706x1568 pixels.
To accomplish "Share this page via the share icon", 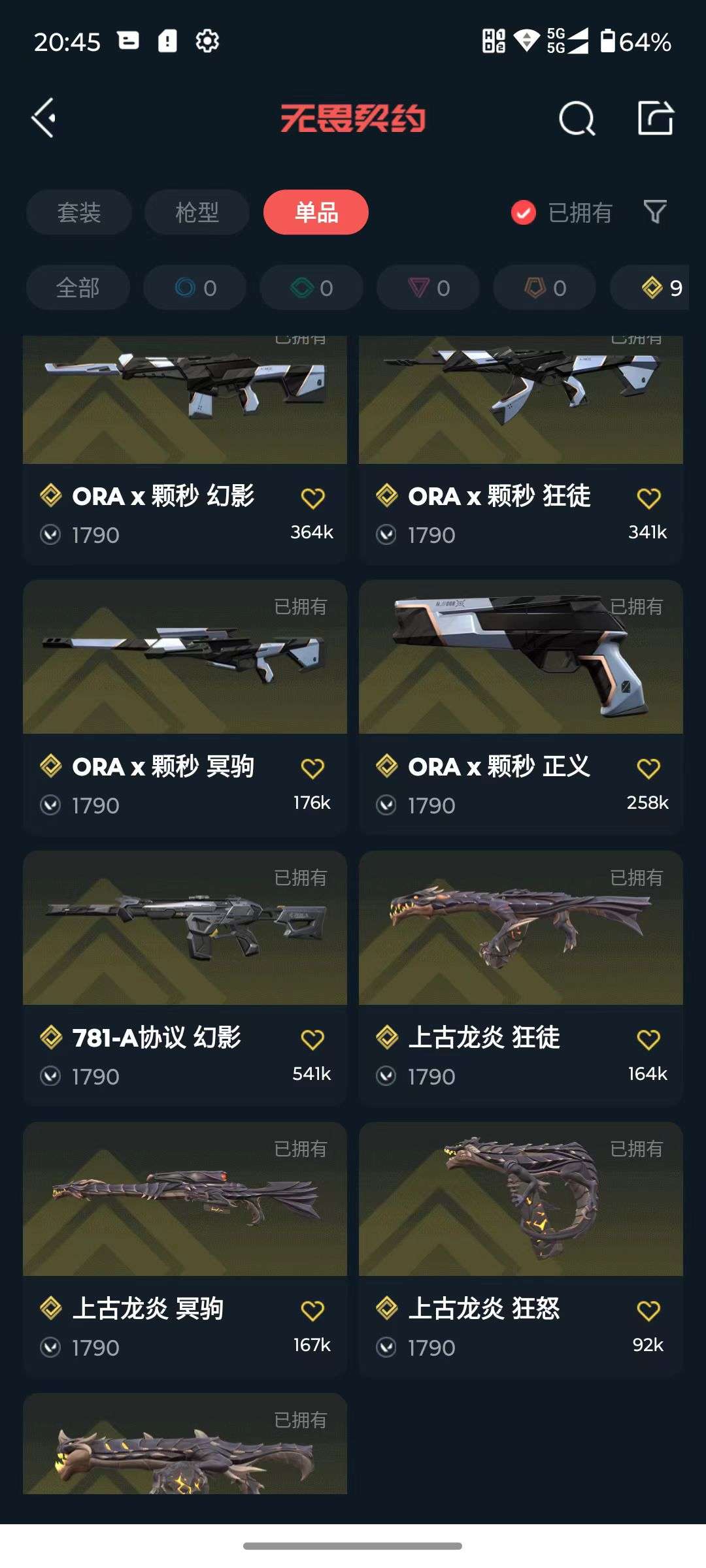I will pos(655,118).
